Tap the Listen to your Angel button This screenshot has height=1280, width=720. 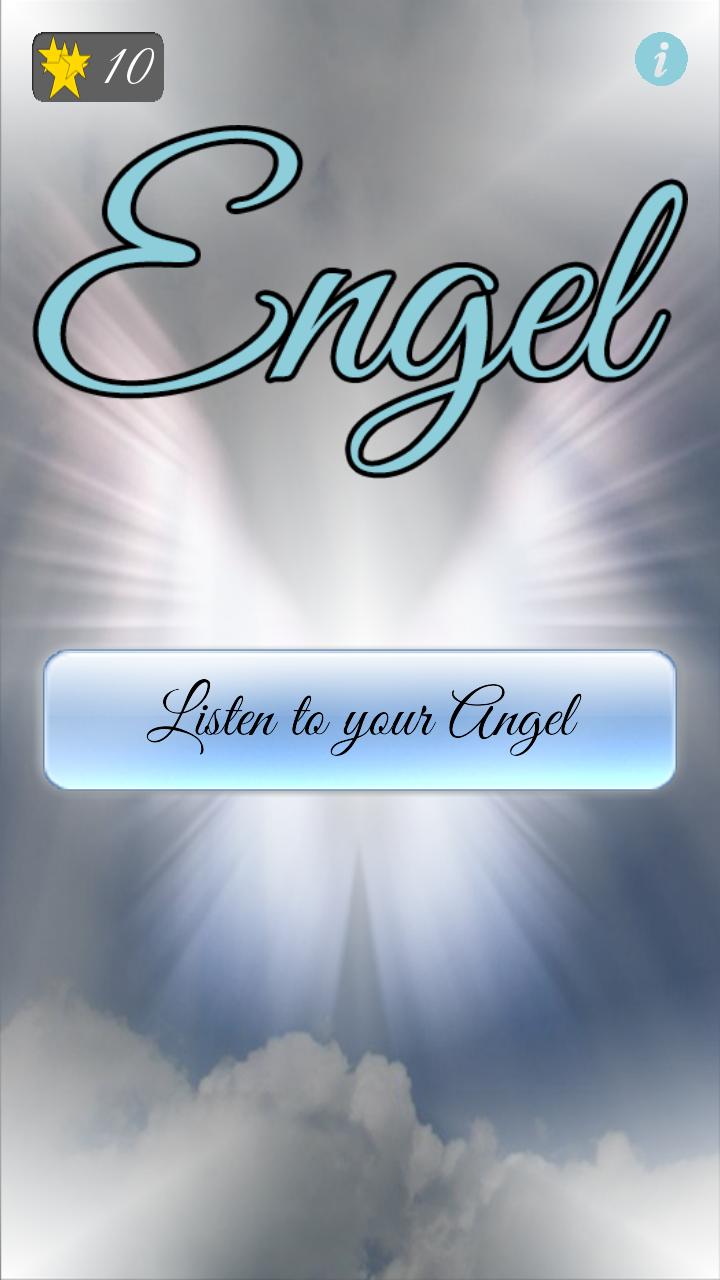coord(360,720)
